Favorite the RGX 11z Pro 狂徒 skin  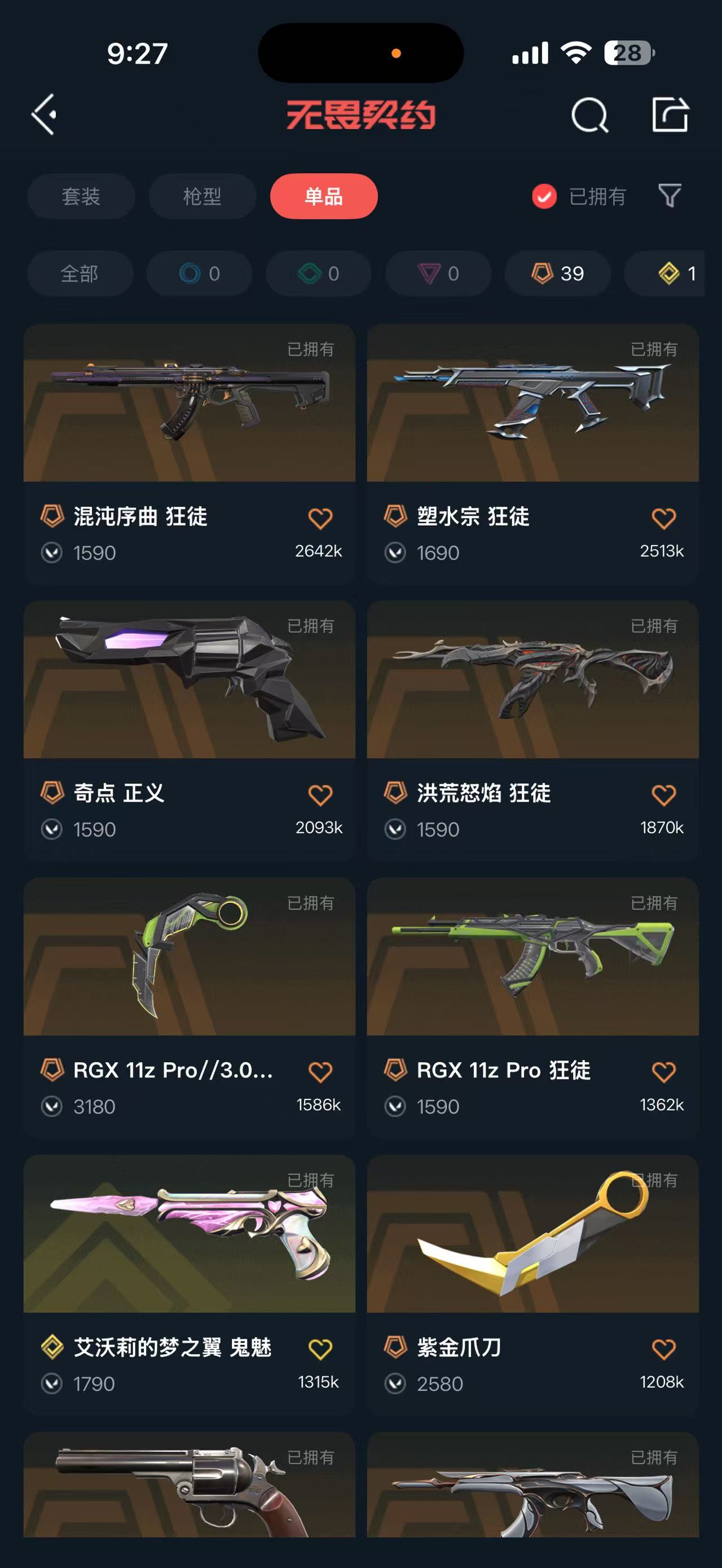[x=663, y=1071]
